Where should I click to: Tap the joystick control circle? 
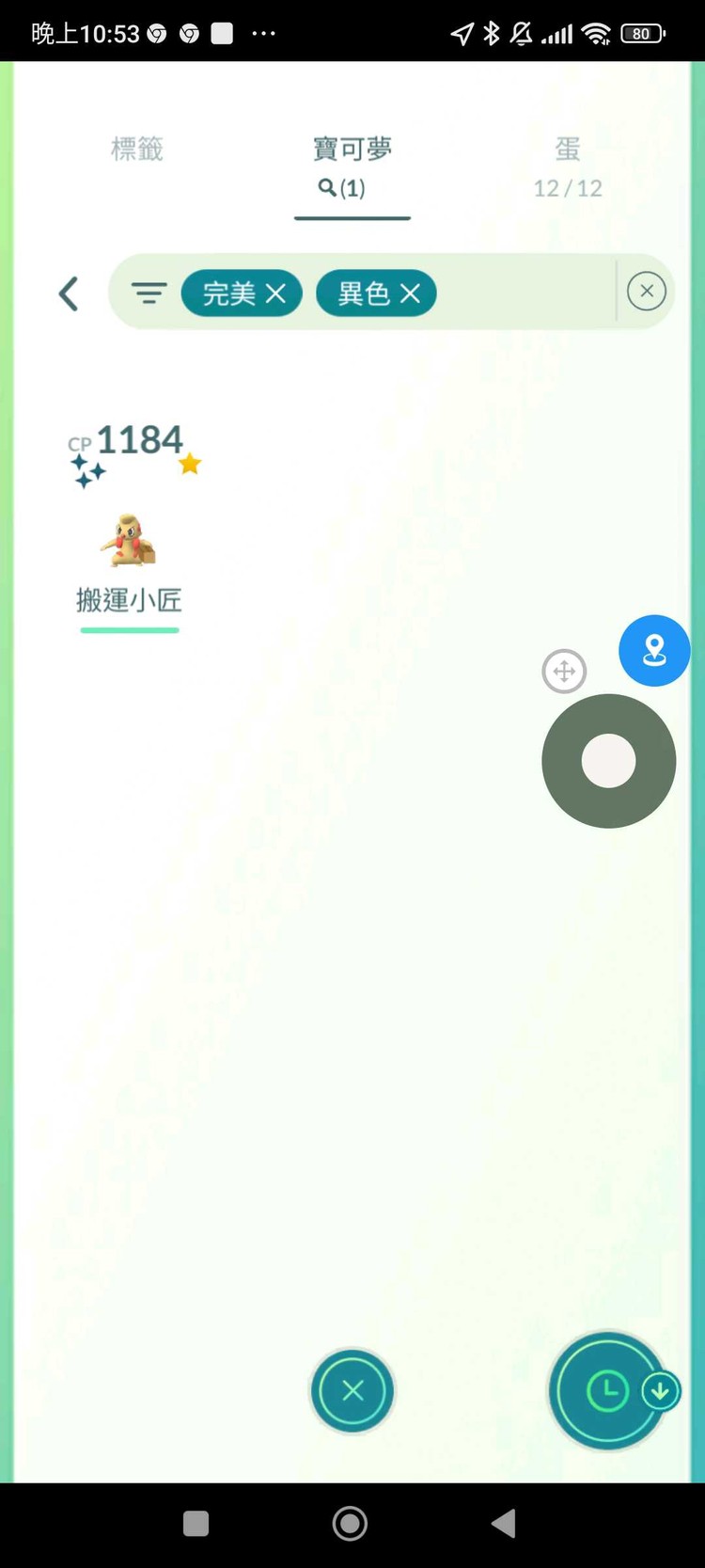[609, 761]
